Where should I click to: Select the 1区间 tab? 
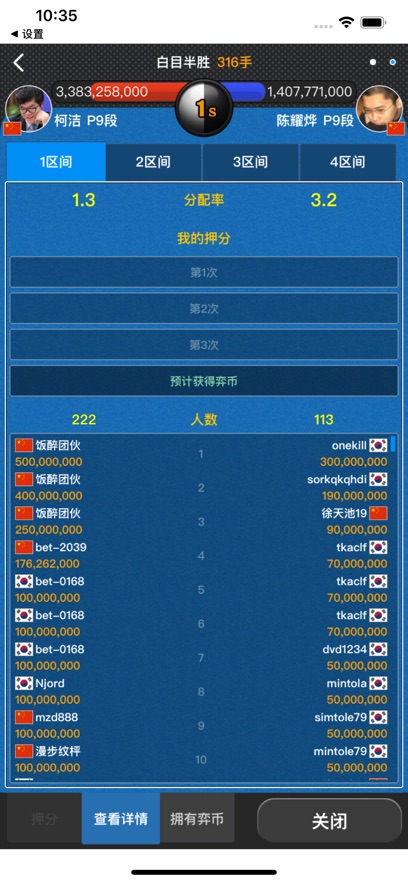[x=56, y=162]
